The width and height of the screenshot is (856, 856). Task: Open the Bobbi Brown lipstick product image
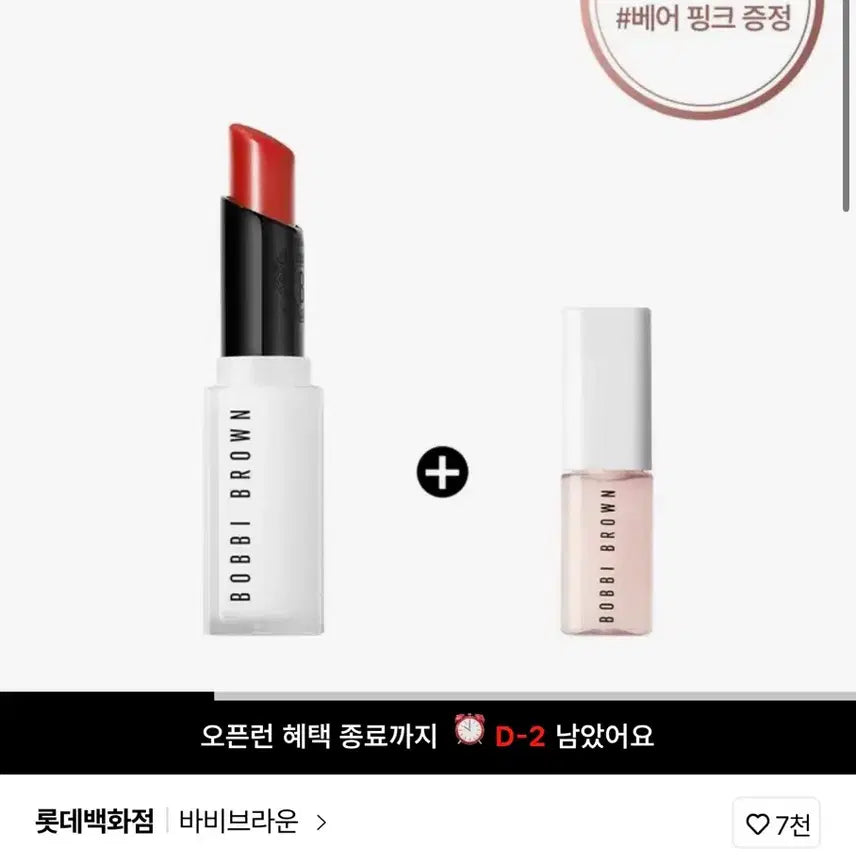264,380
